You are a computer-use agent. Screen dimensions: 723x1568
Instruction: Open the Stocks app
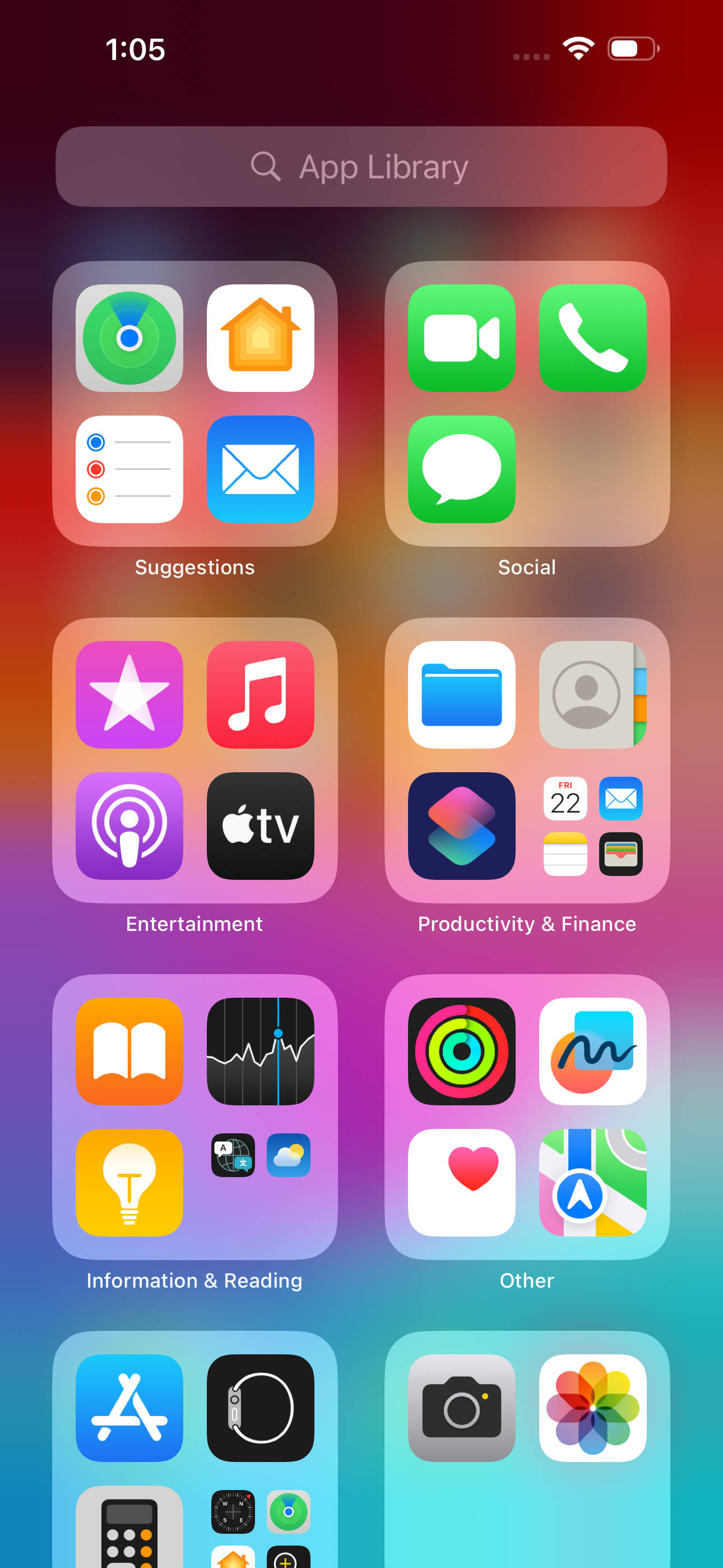pyautogui.click(x=261, y=1051)
